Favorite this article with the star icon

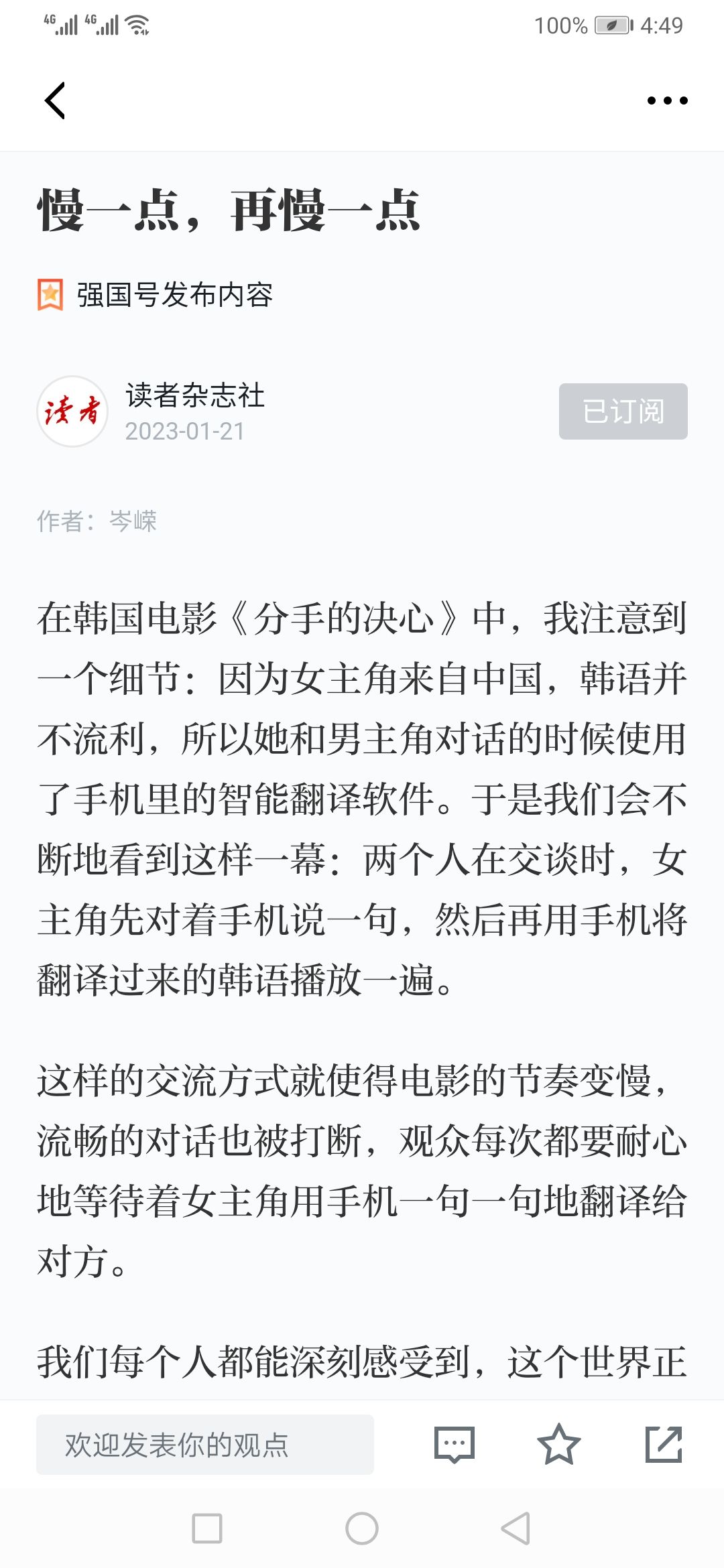558,1445
